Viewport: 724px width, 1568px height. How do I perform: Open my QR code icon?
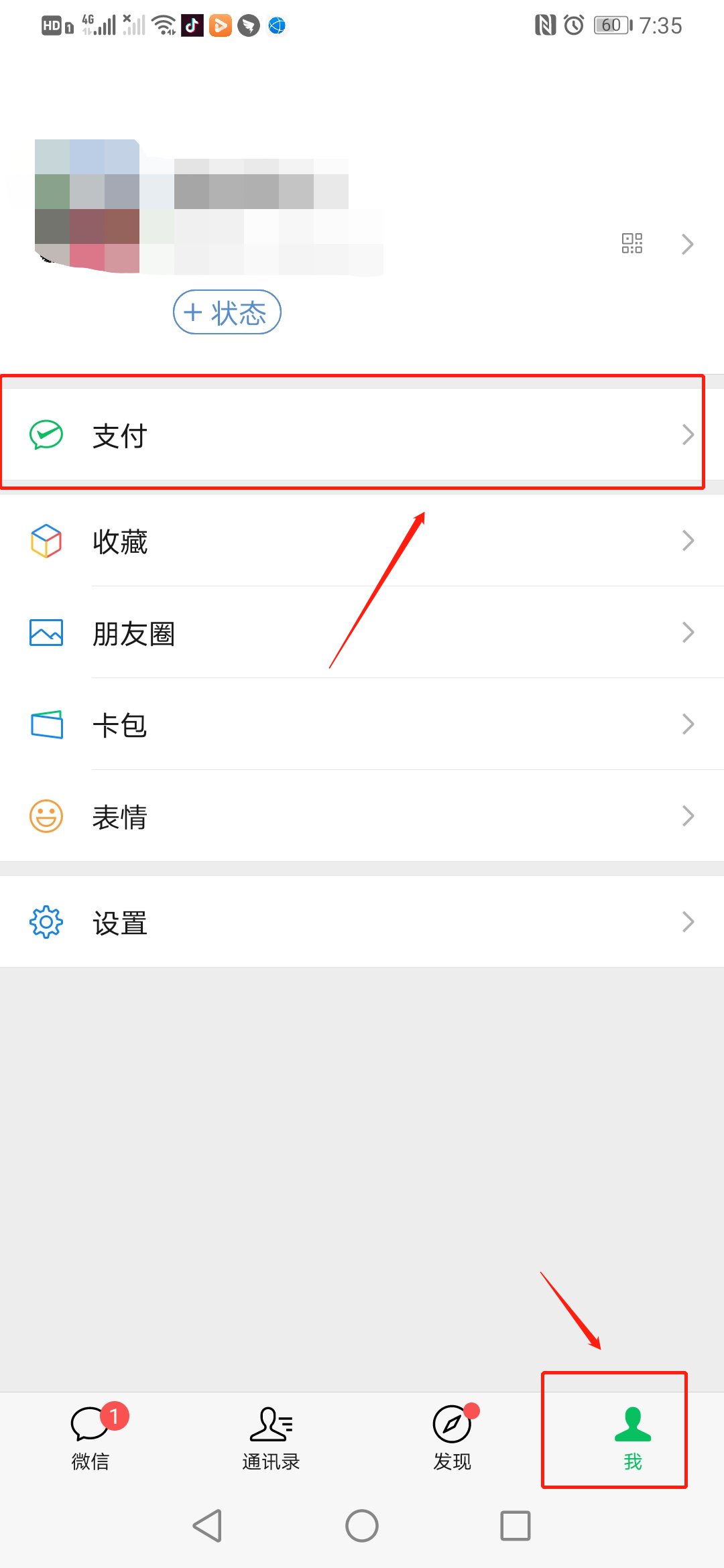(x=631, y=243)
